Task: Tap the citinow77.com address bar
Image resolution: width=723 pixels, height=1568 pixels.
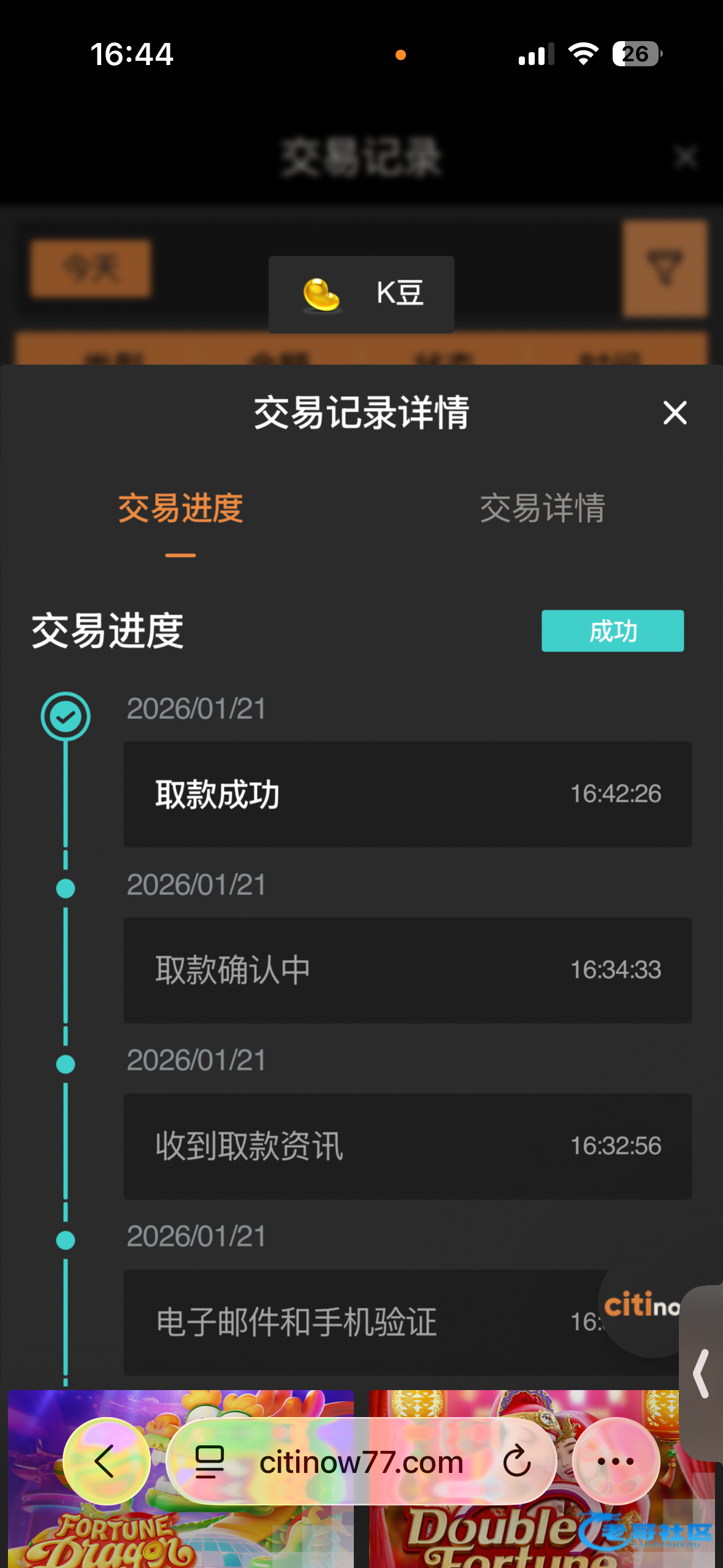Action: coord(361,1462)
